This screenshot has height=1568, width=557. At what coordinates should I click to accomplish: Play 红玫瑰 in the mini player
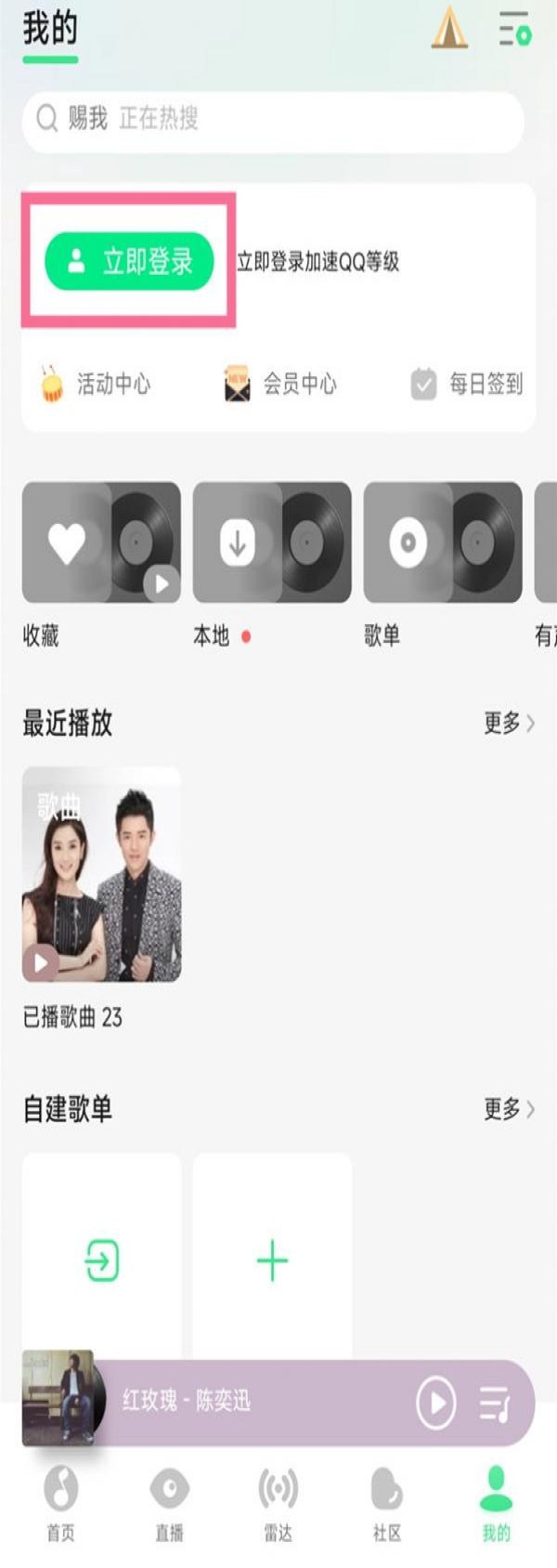coord(435,1403)
